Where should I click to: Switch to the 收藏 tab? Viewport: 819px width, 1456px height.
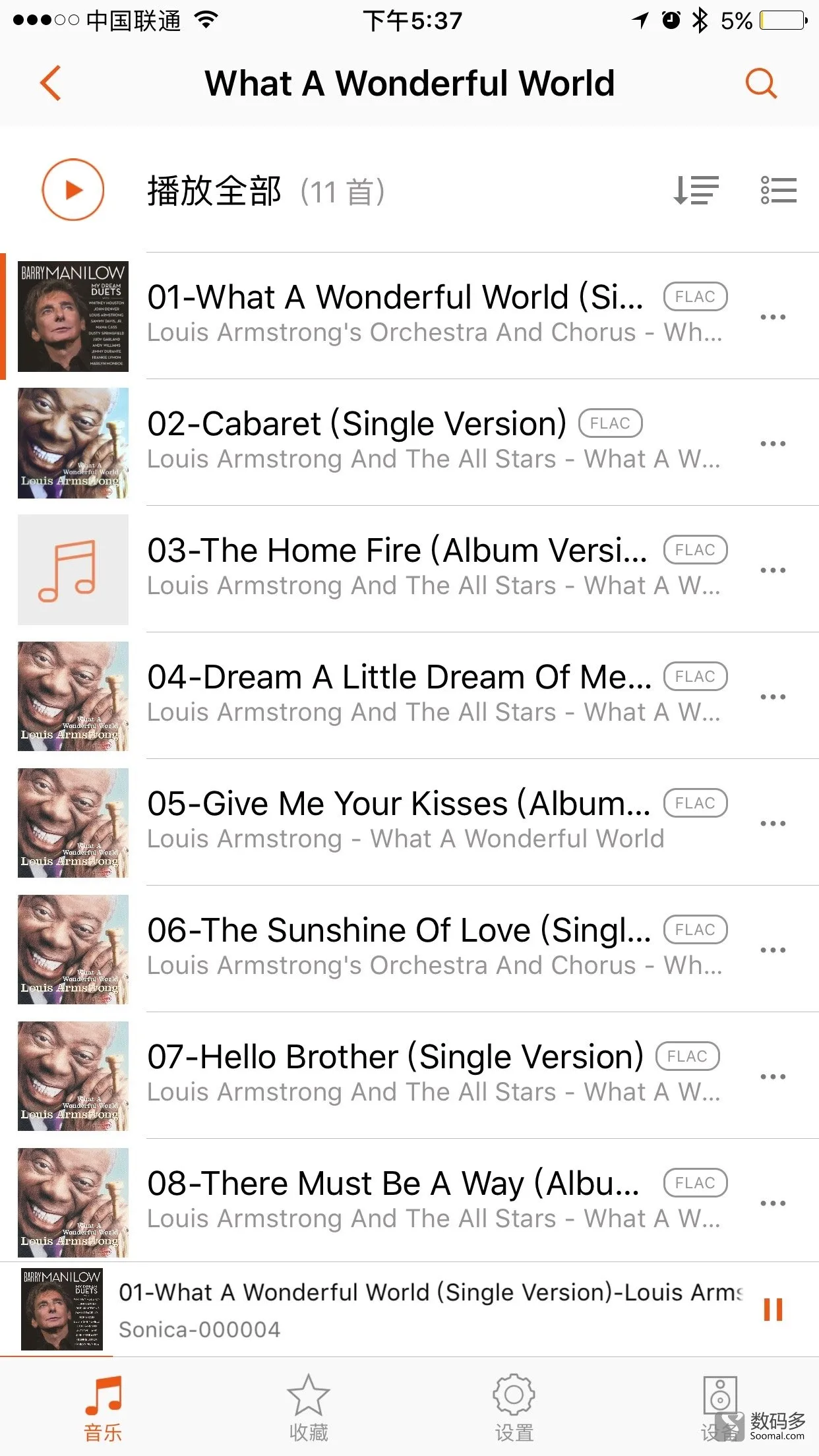pos(308,1407)
